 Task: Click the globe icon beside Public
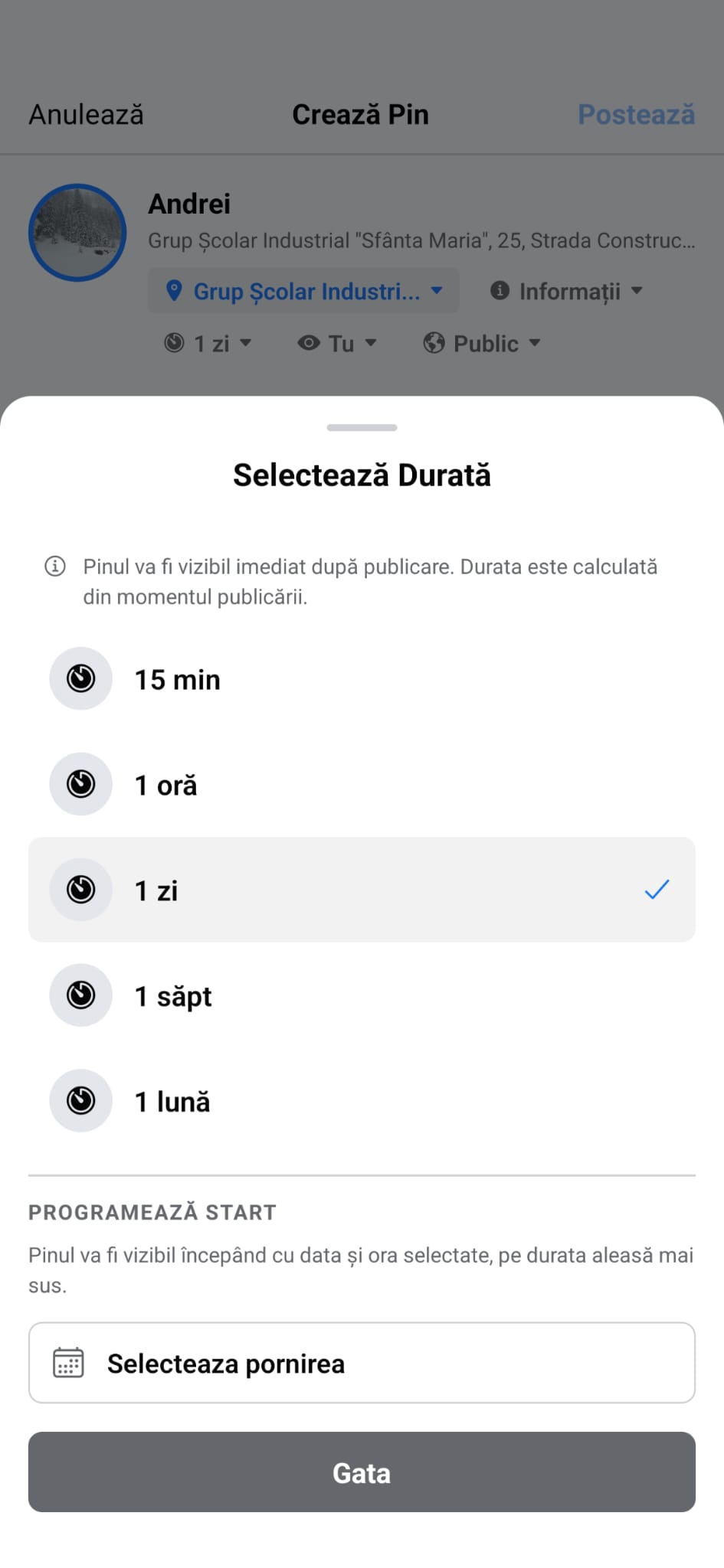(x=434, y=343)
